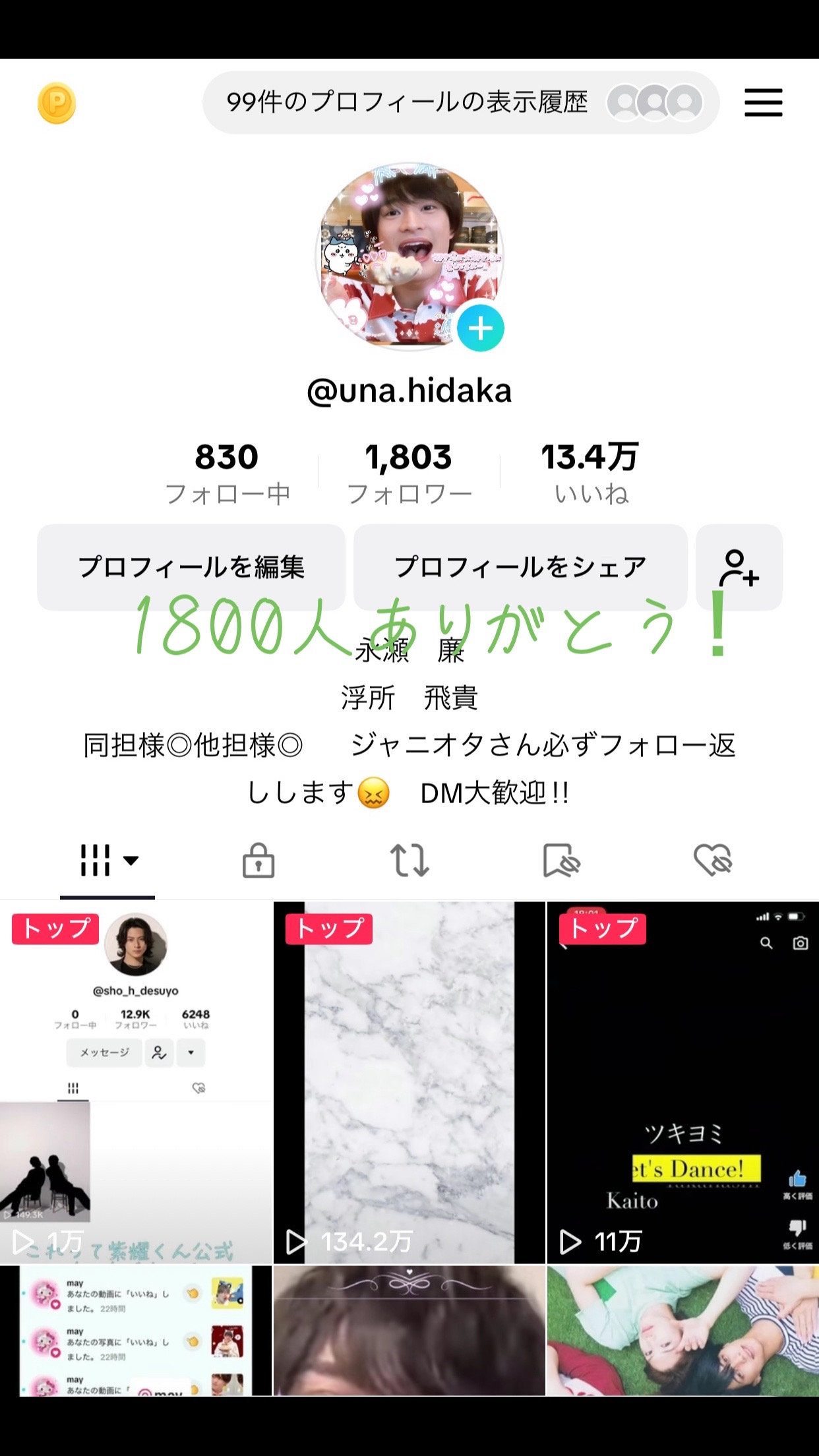
Task: Open the coin rewards icon
Action: (57, 104)
